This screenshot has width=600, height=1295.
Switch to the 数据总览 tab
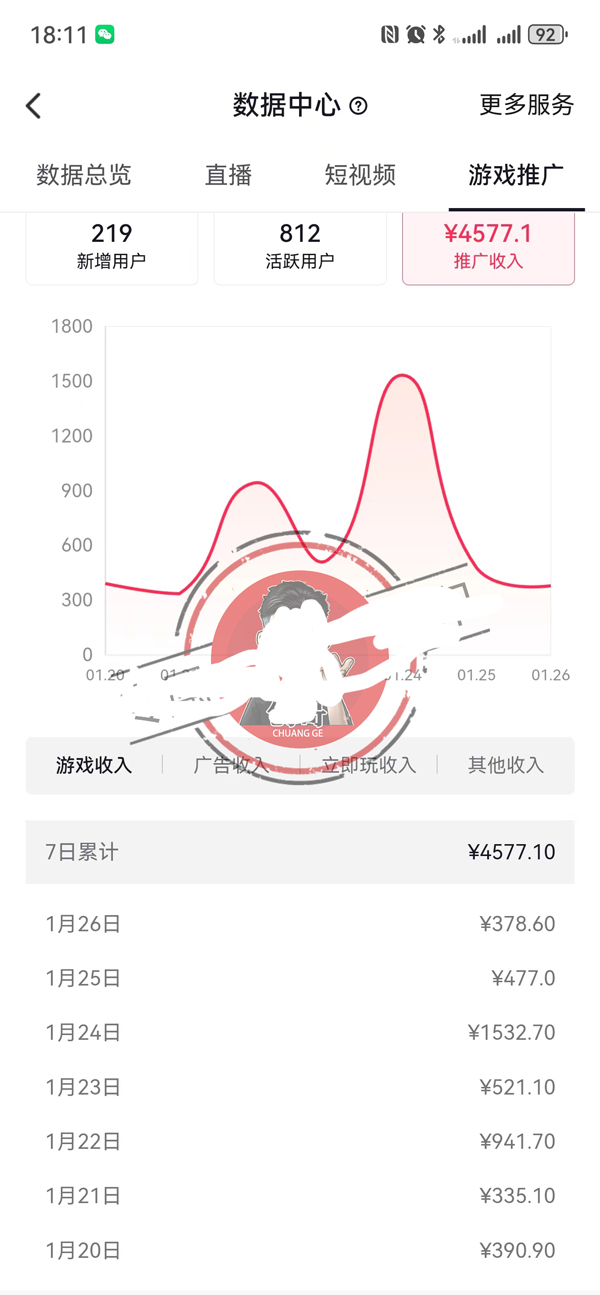coord(84,175)
